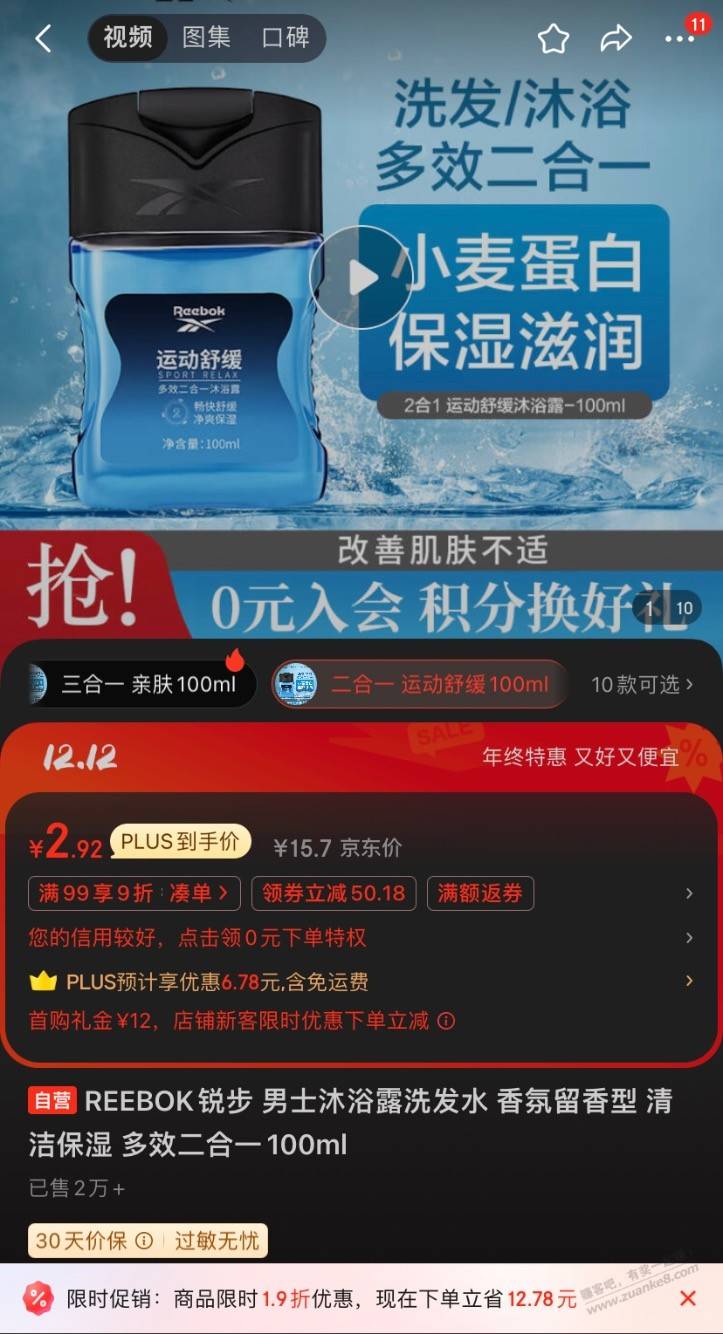Image resolution: width=723 pixels, height=1334 pixels.
Task: Open 10款可选 variant list
Action: click(x=642, y=685)
